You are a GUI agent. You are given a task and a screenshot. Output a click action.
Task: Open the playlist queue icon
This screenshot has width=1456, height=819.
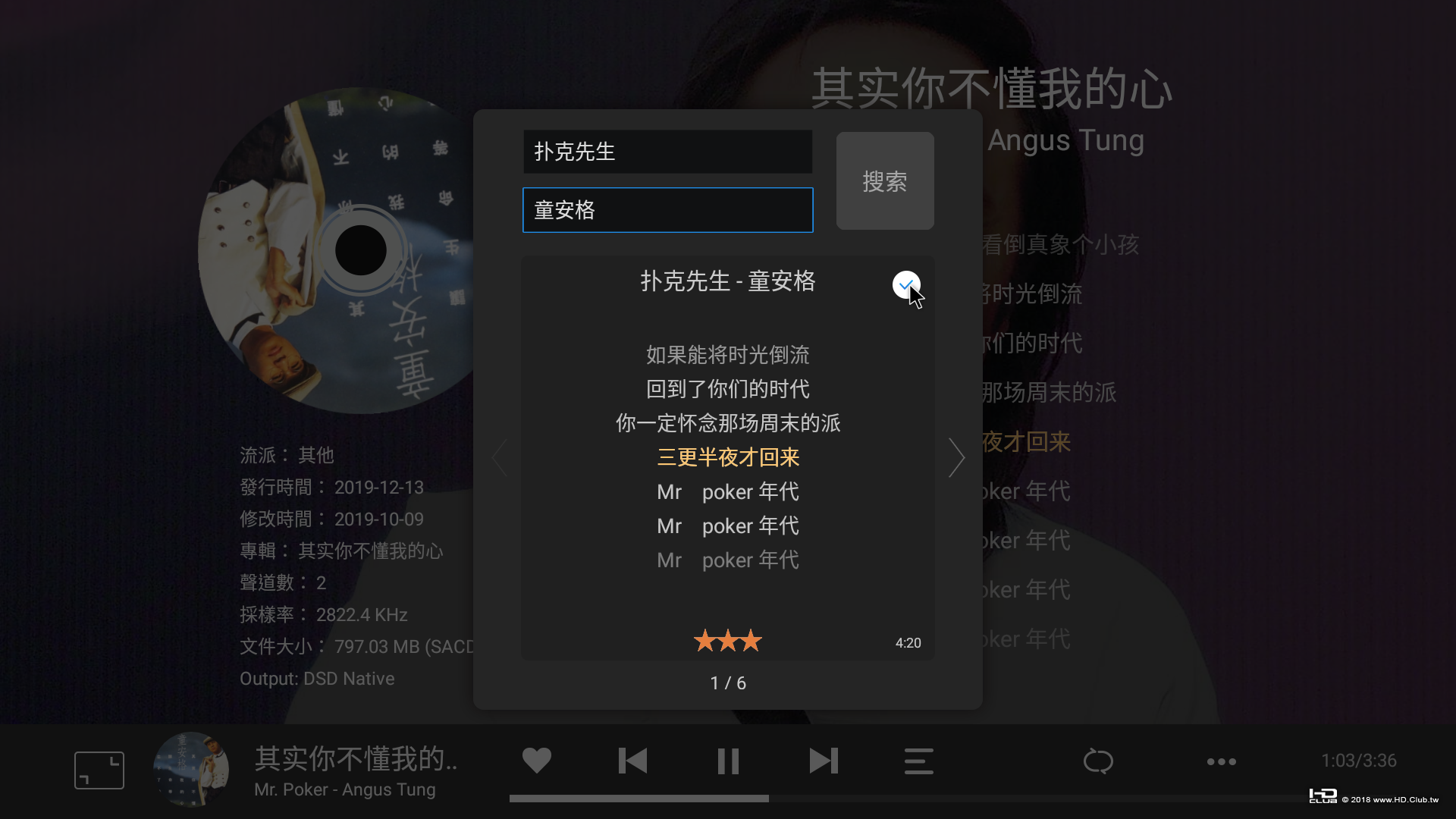[918, 761]
